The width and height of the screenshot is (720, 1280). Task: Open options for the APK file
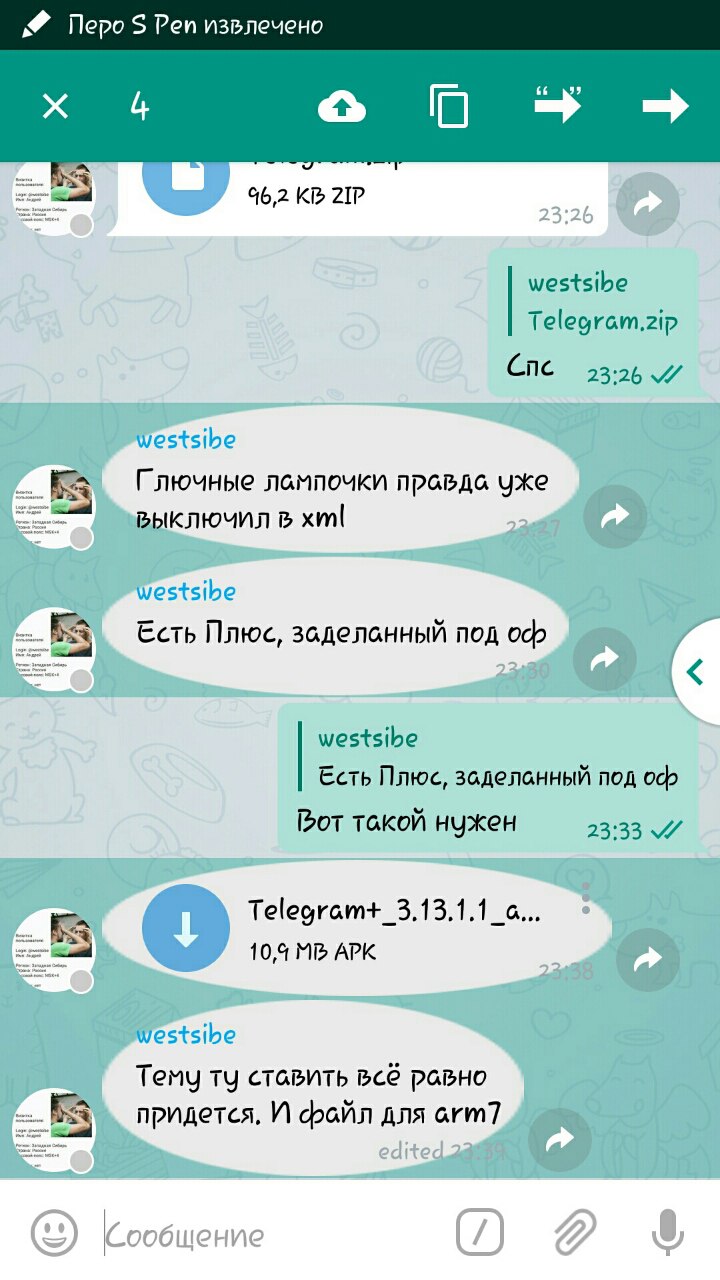click(586, 898)
